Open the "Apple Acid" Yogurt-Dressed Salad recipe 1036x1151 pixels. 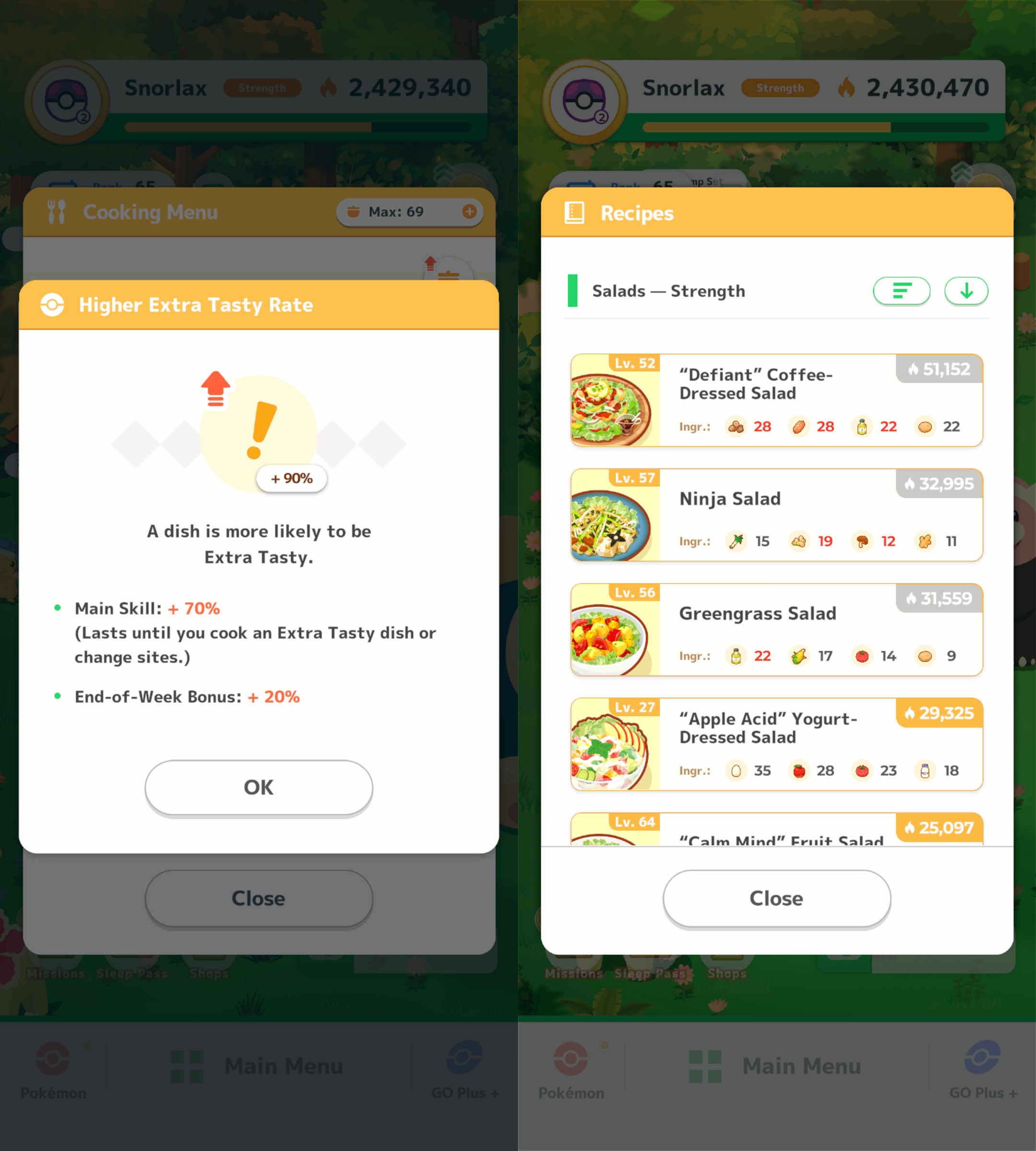(776, 744)
